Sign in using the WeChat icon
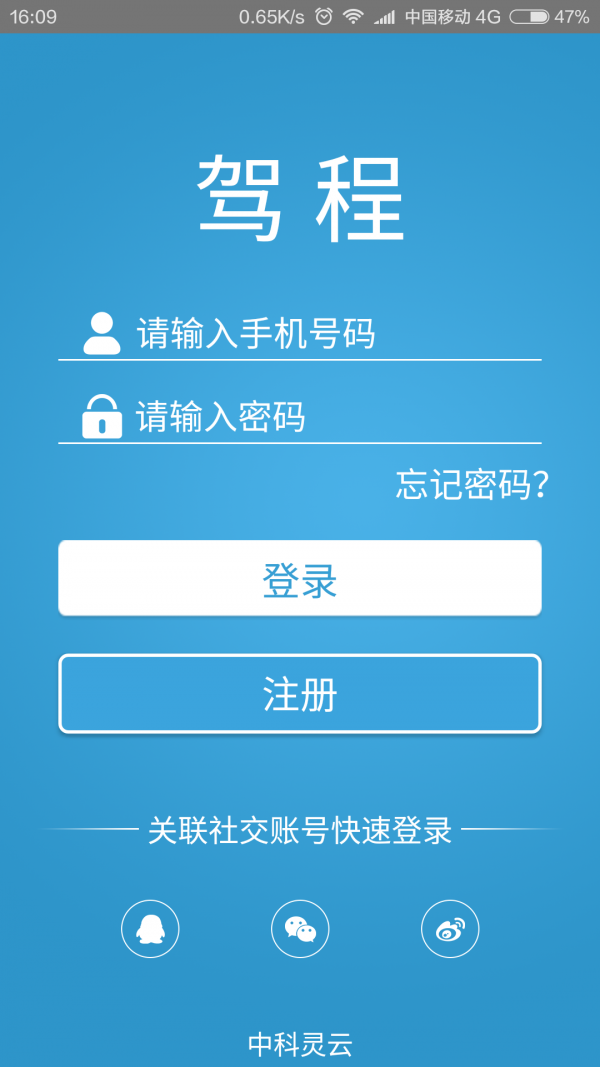The height and width of the screenshot is (1067, 600). [x=300, y=929]
